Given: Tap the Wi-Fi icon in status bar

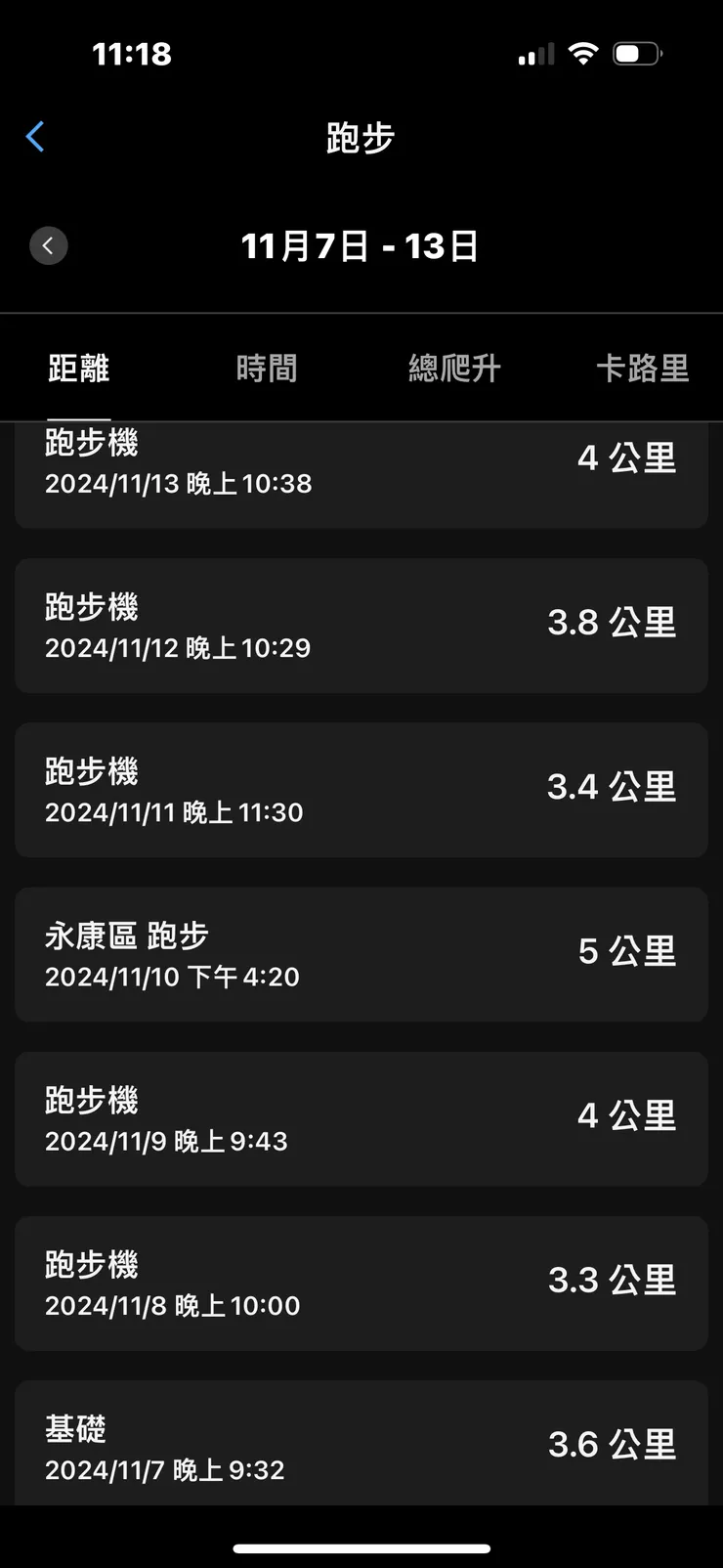Looking at the screenshot, I should click(583, 53).
